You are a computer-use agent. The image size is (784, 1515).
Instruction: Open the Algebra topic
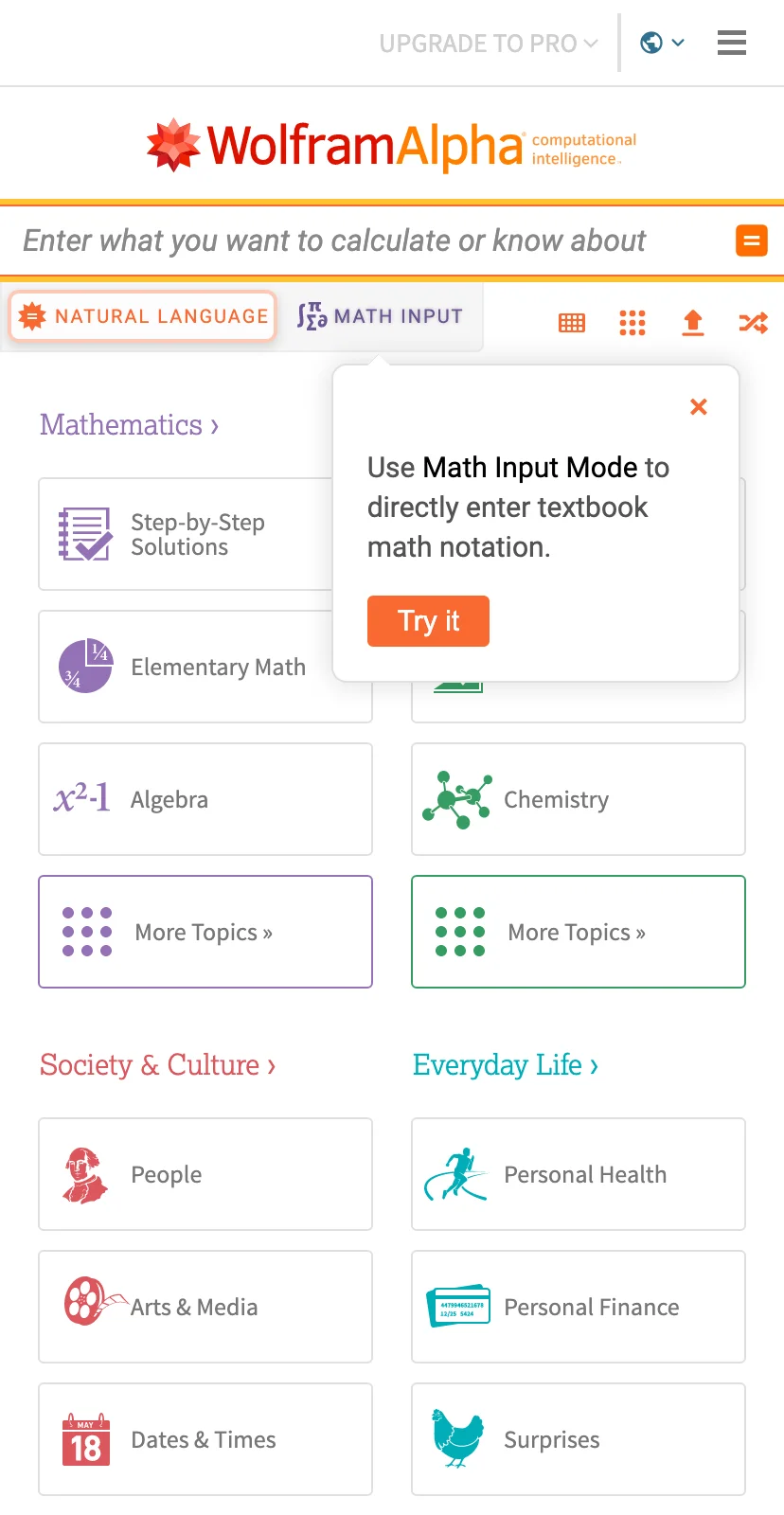205,799
